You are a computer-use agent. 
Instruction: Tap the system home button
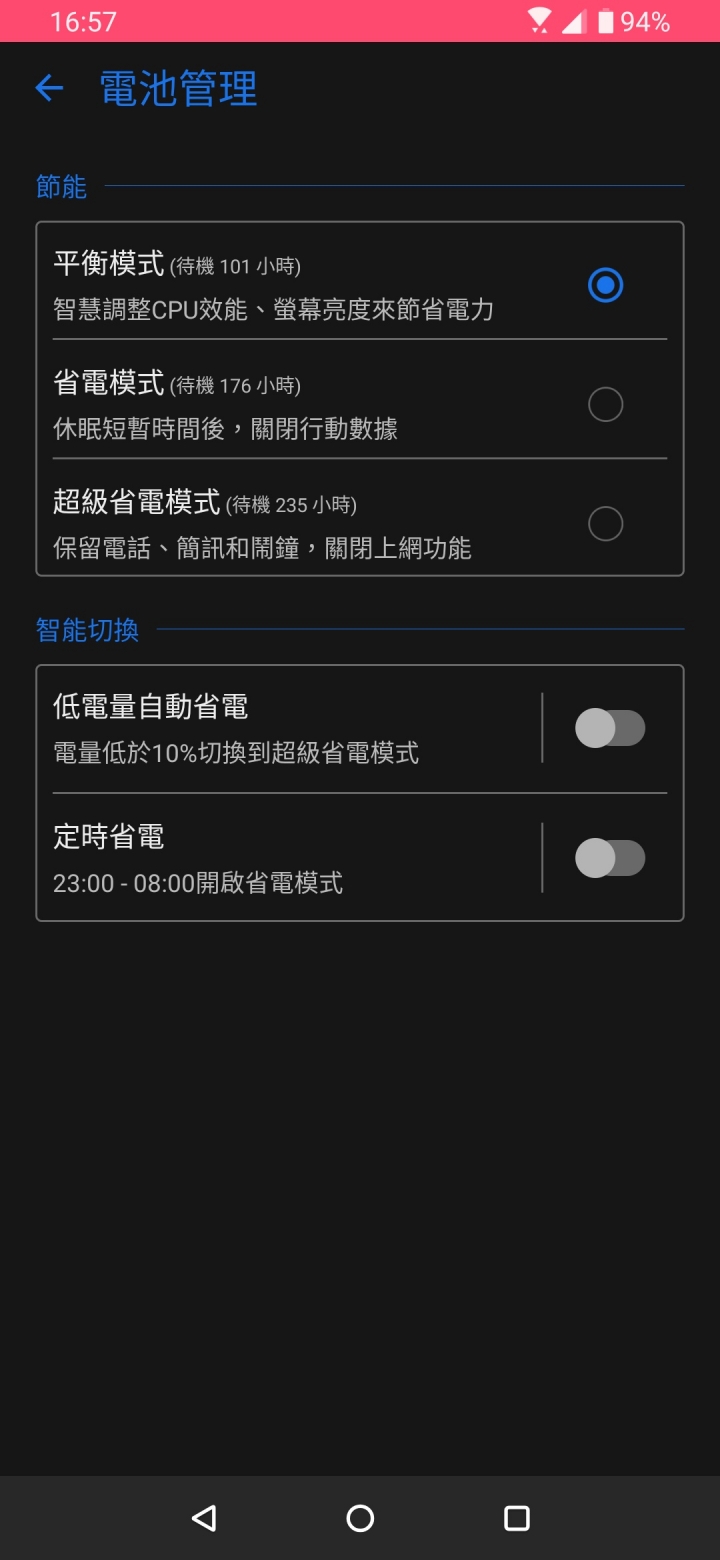point(360,1518)
